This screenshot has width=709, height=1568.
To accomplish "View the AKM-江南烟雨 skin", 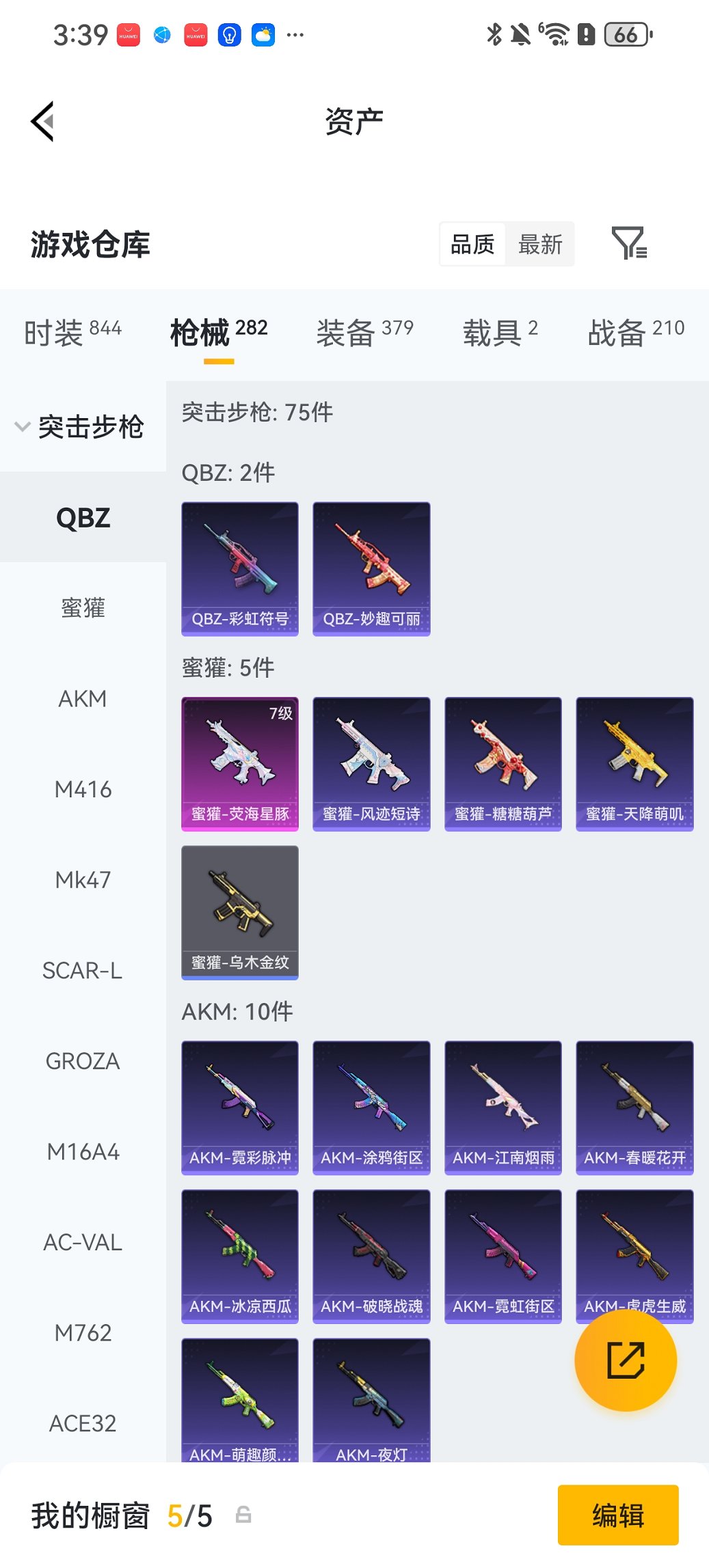I will click(x=503, y=1107).
